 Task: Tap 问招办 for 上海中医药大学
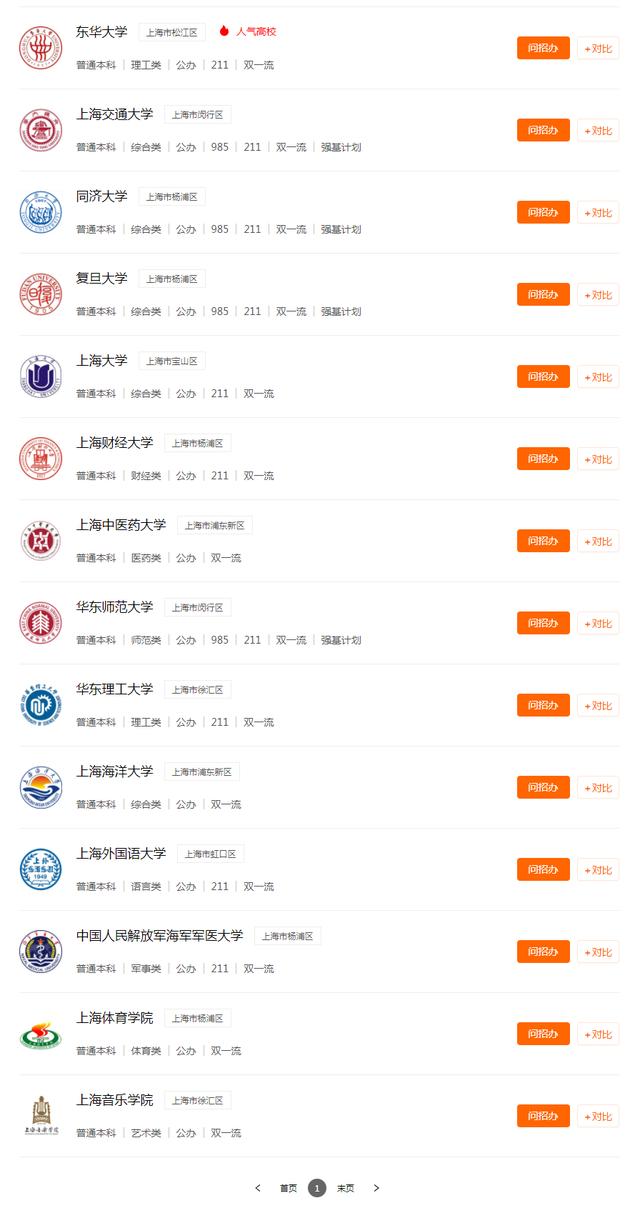point(543,541)
